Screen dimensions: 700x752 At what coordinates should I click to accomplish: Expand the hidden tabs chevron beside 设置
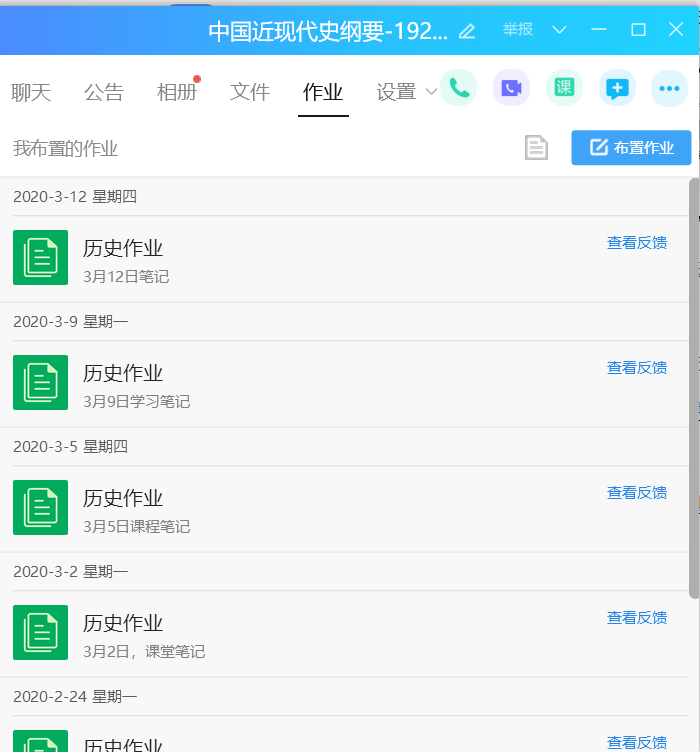click(x=431, y=92)
